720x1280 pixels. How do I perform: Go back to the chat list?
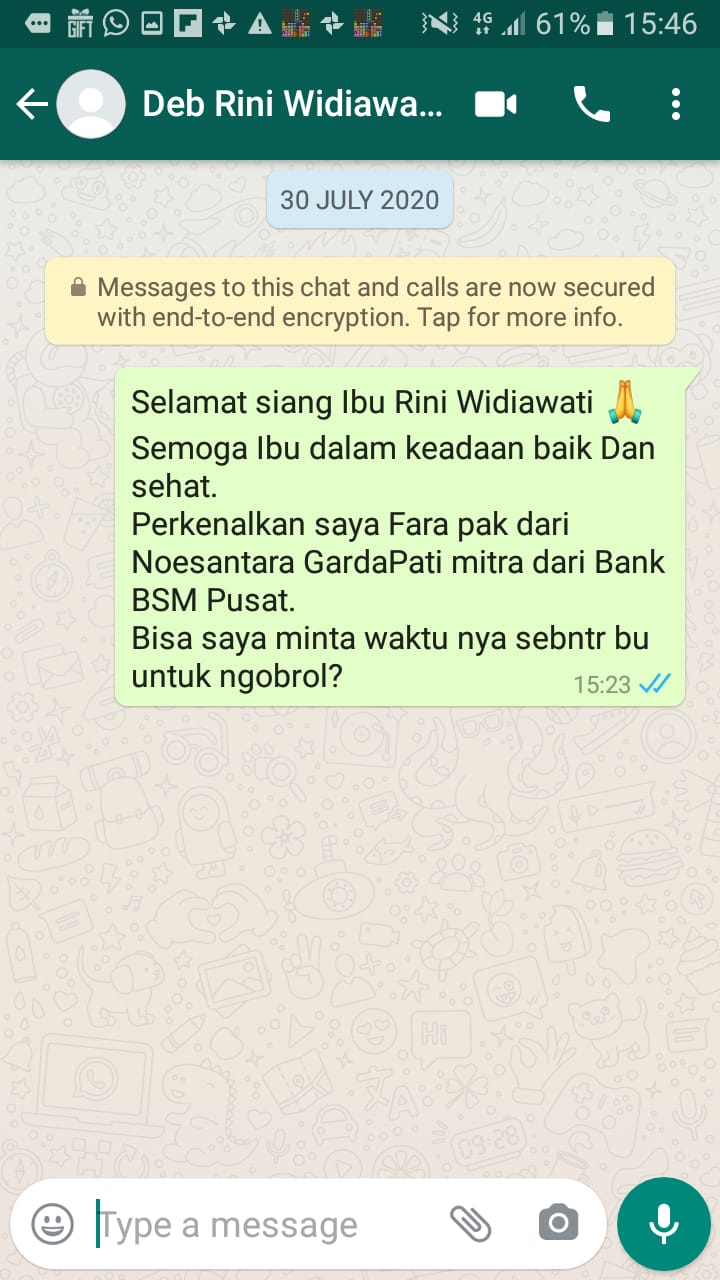click(x=32, y=104)
